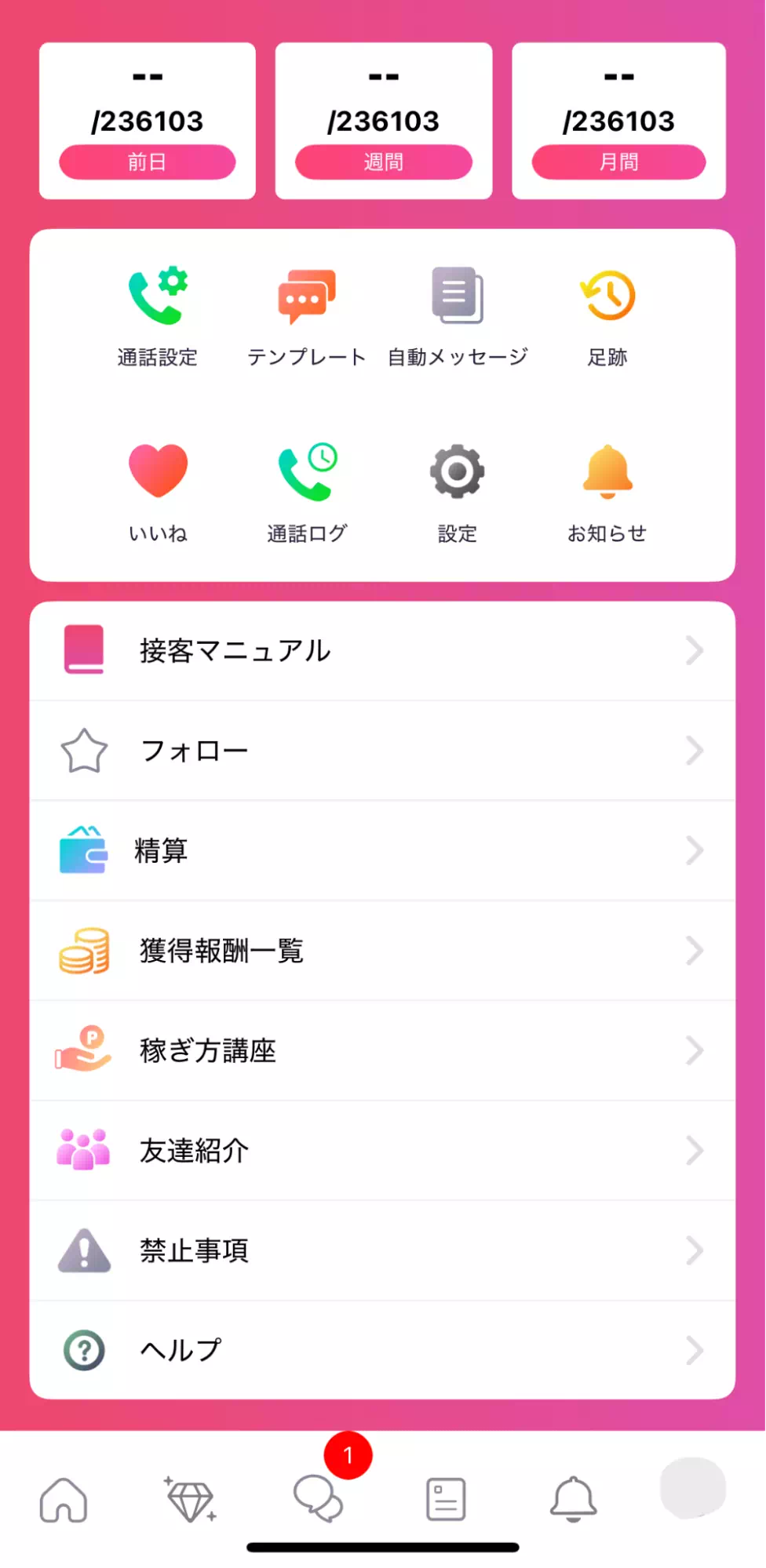Open the bell notifications tab
The height and width of the screenshot is (1568, 766).
coord(574,1499)
